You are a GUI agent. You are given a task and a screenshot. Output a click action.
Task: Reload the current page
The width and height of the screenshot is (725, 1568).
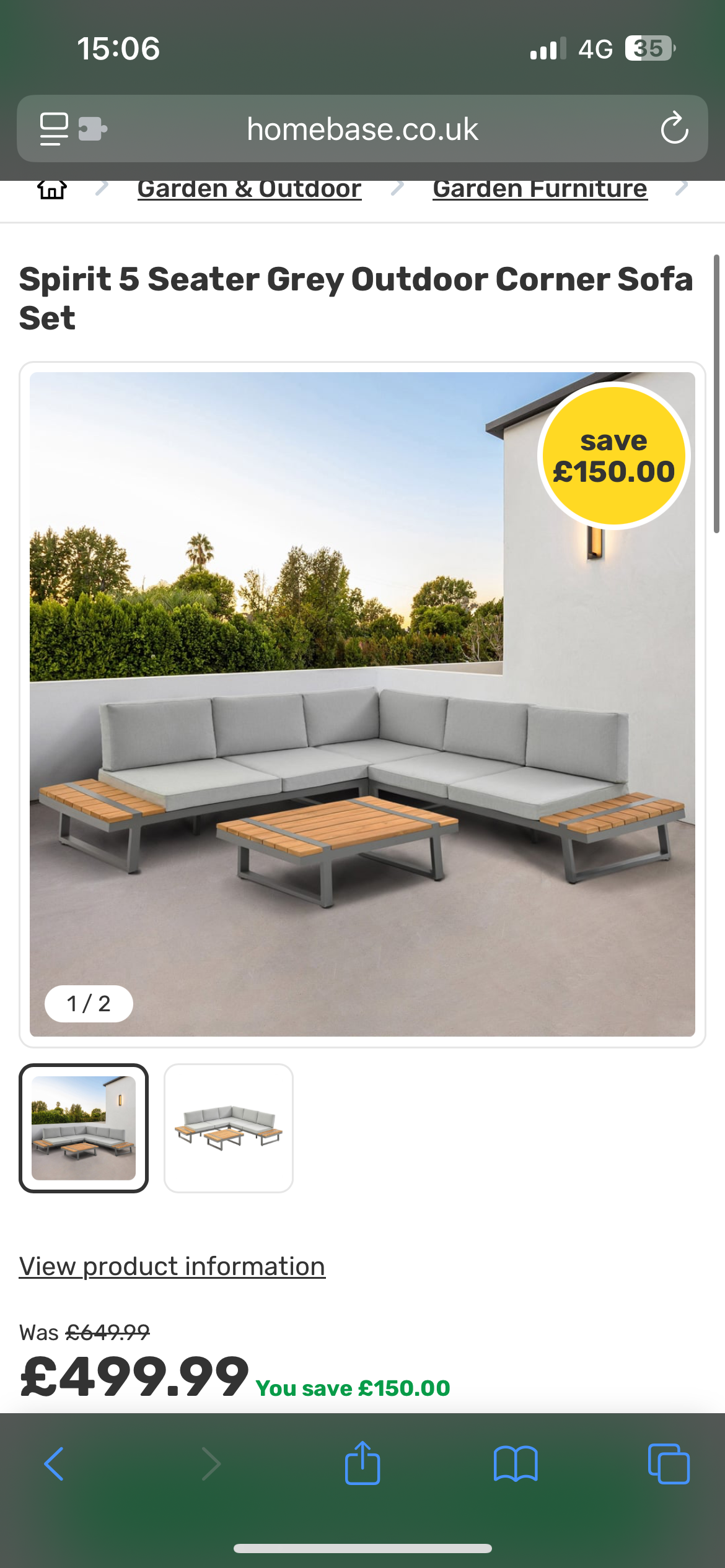[674, 128]
